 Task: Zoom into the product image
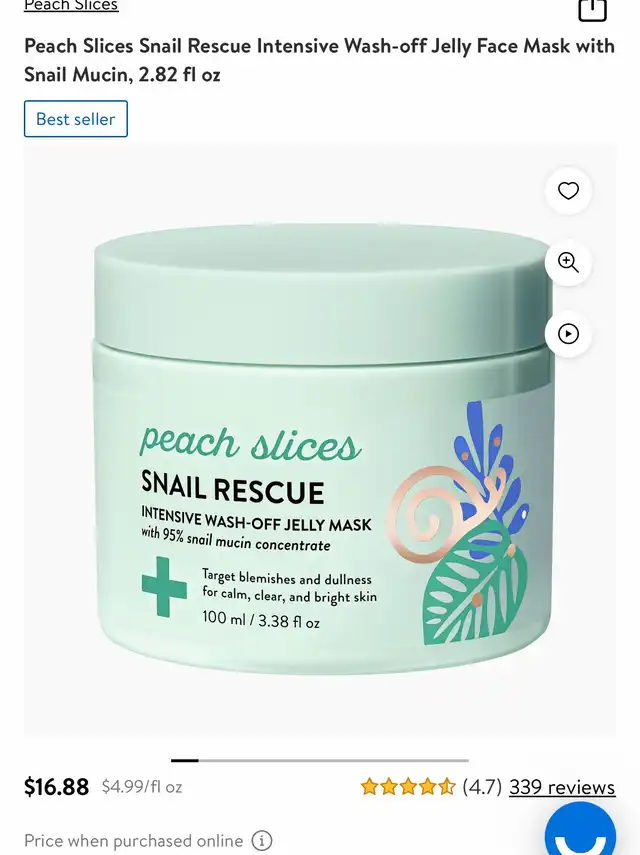(568, 263)
